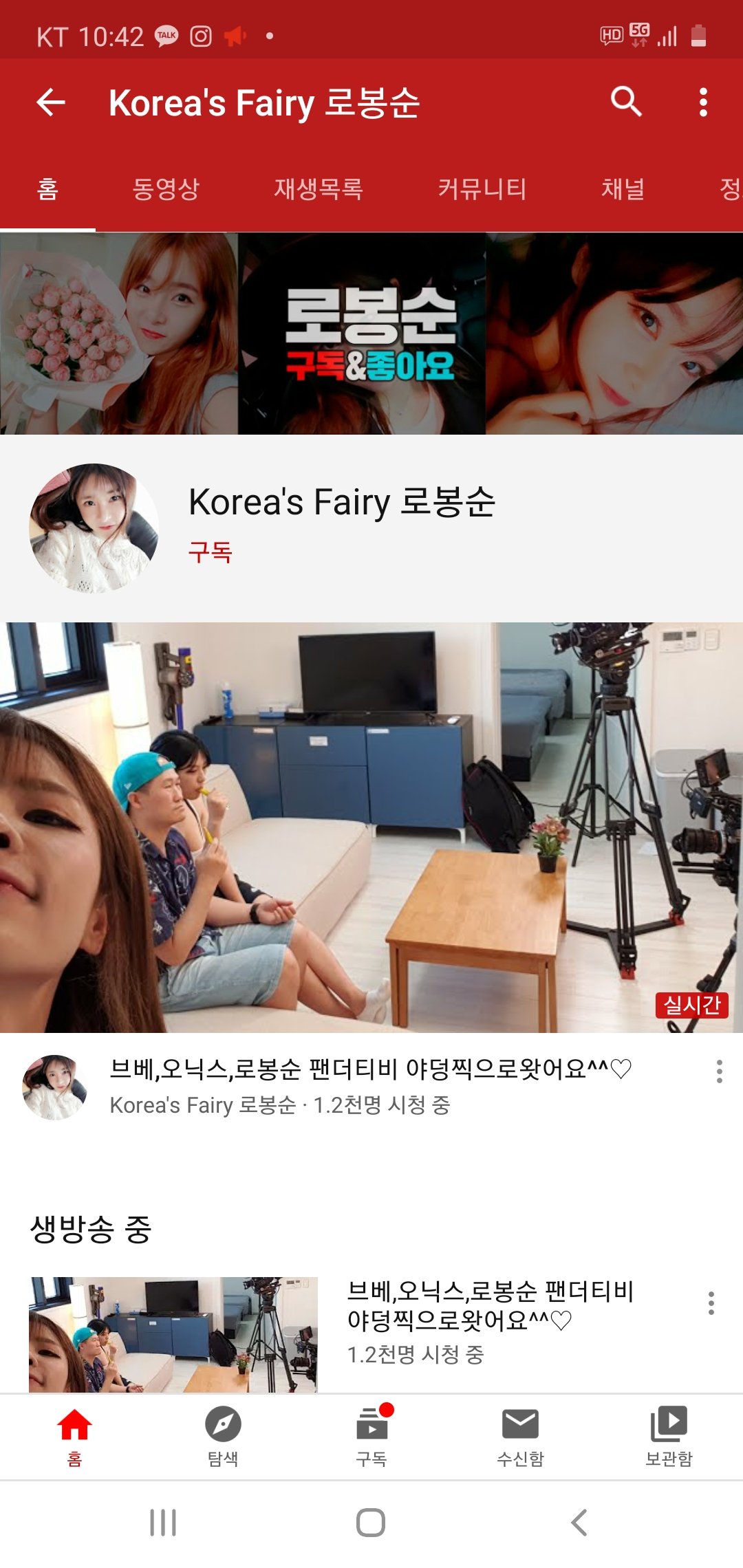This screenshot has width=743, height=1568.
Task: Select the 채널 tab
Action: [x=623, y=188]
